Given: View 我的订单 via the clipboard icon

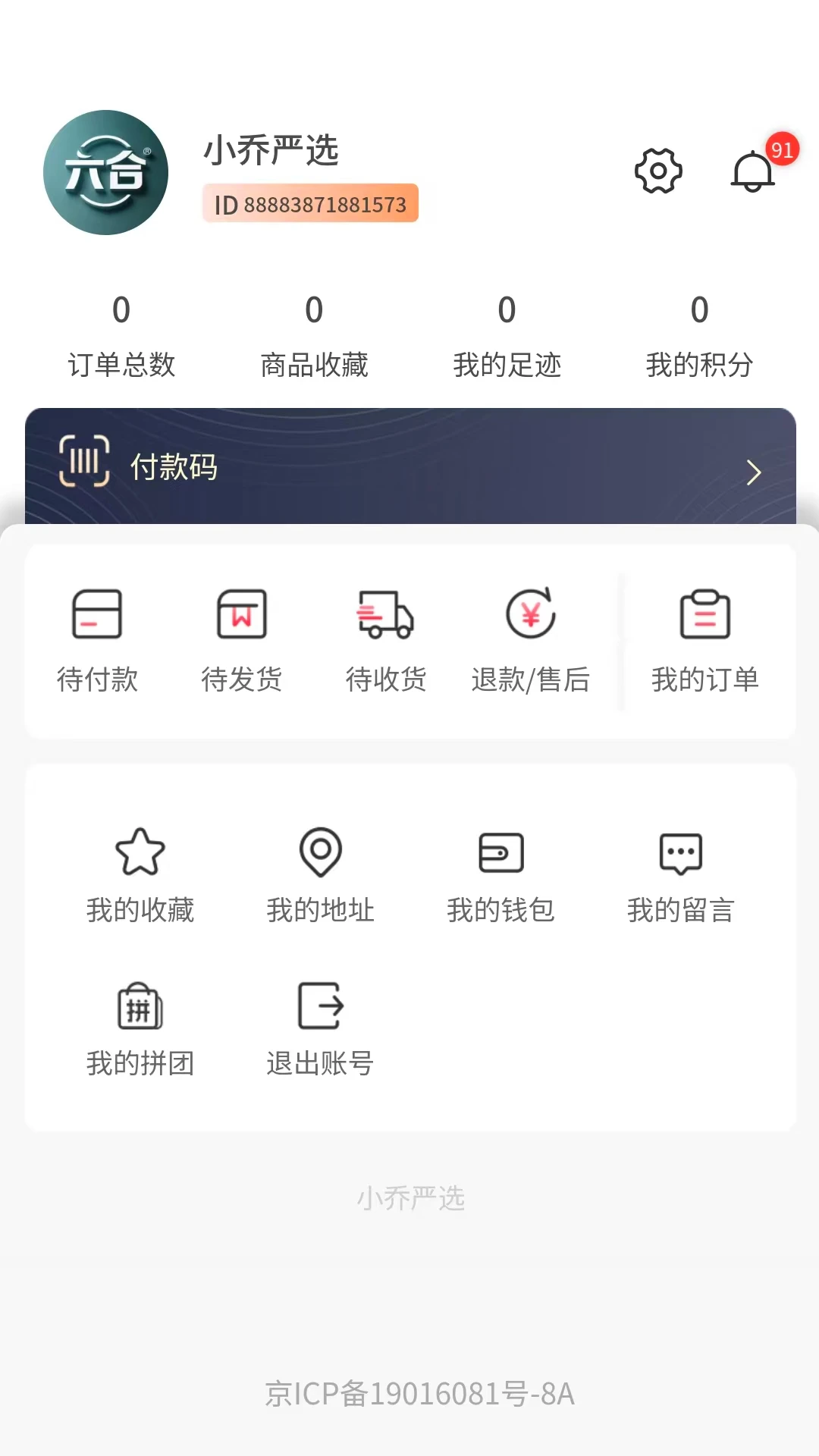Looking at the screenshot, I should pyautogui.click(x=704, y=616).
